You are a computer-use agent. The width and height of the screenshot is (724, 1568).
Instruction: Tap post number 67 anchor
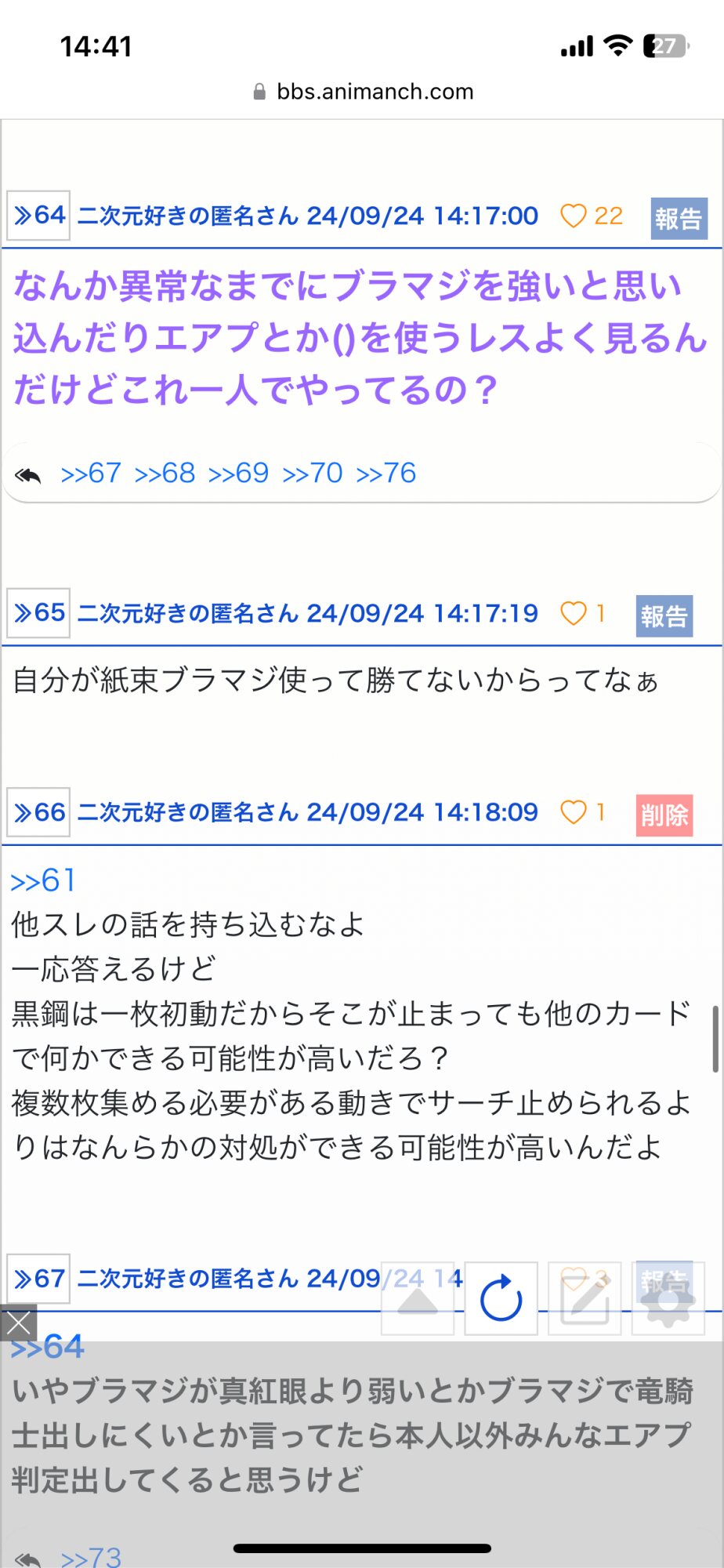[x=38, y=1279]
